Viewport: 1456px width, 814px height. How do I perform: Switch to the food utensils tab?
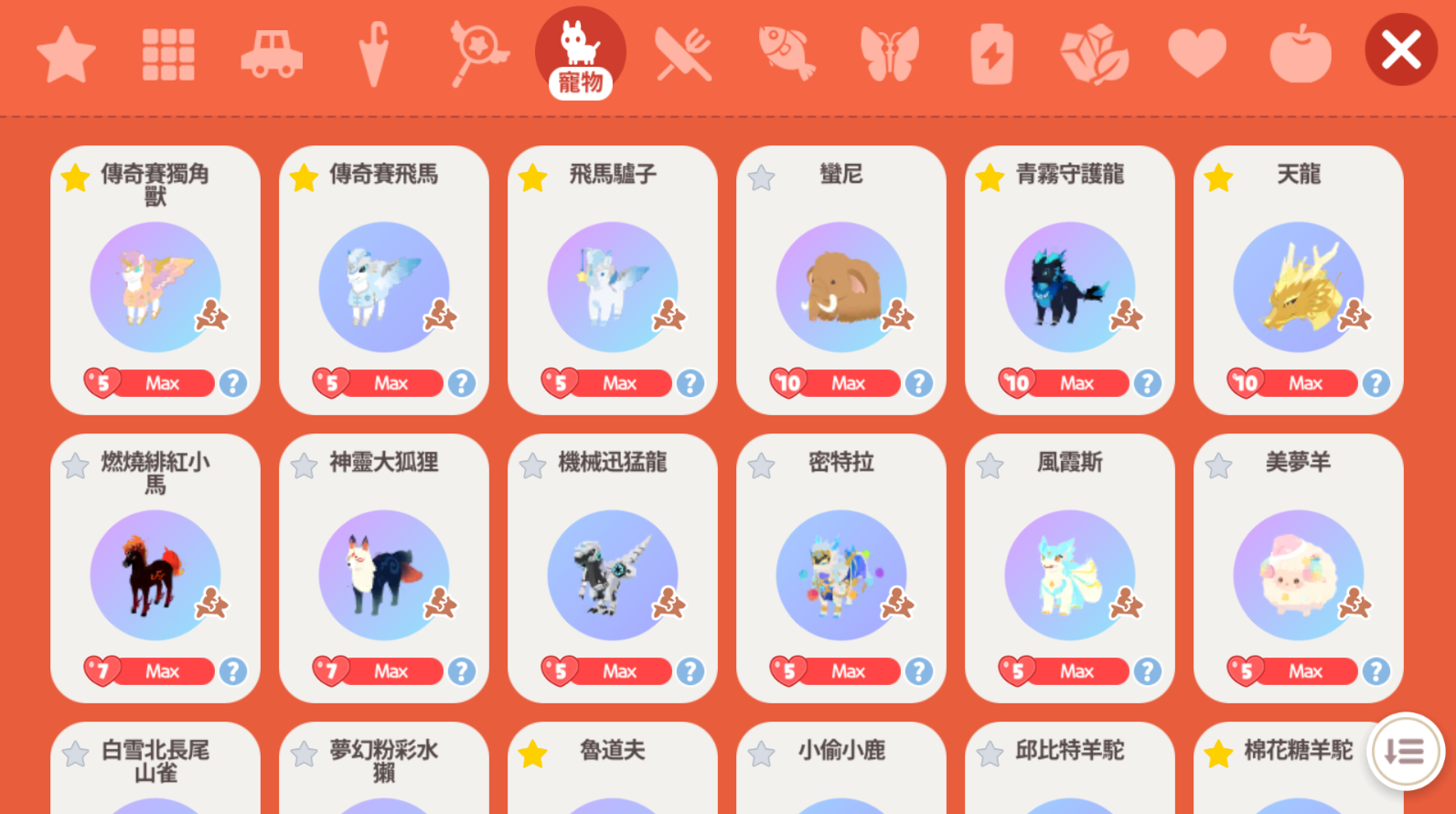(682, 54)
